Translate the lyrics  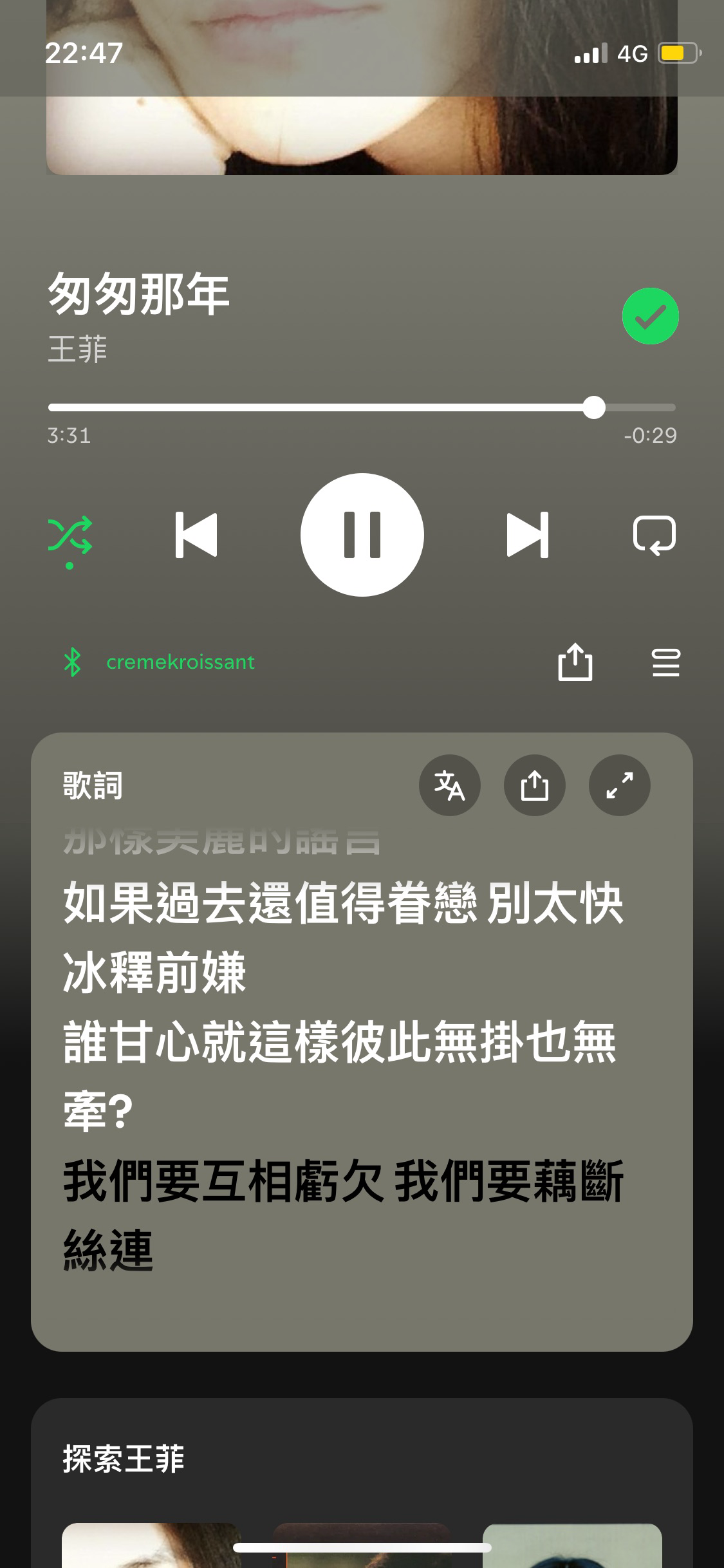(449, 785)
